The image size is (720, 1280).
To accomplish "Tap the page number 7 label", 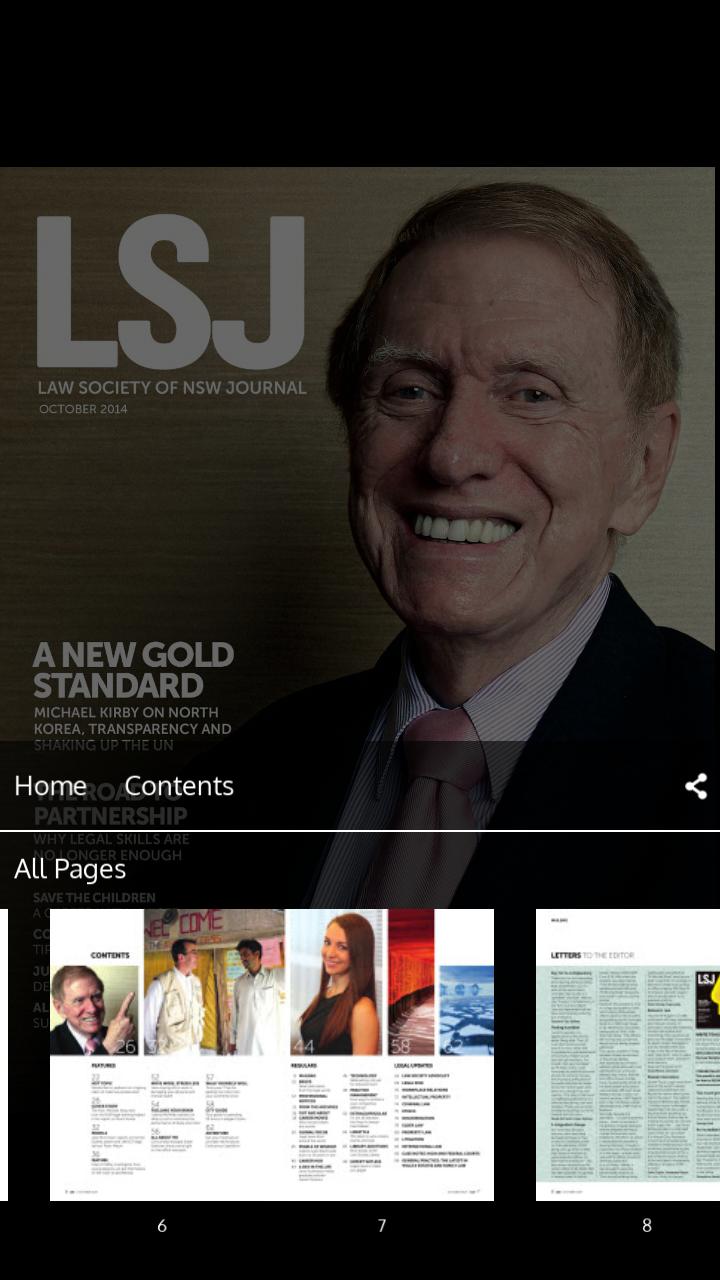I will [381, 1225].
